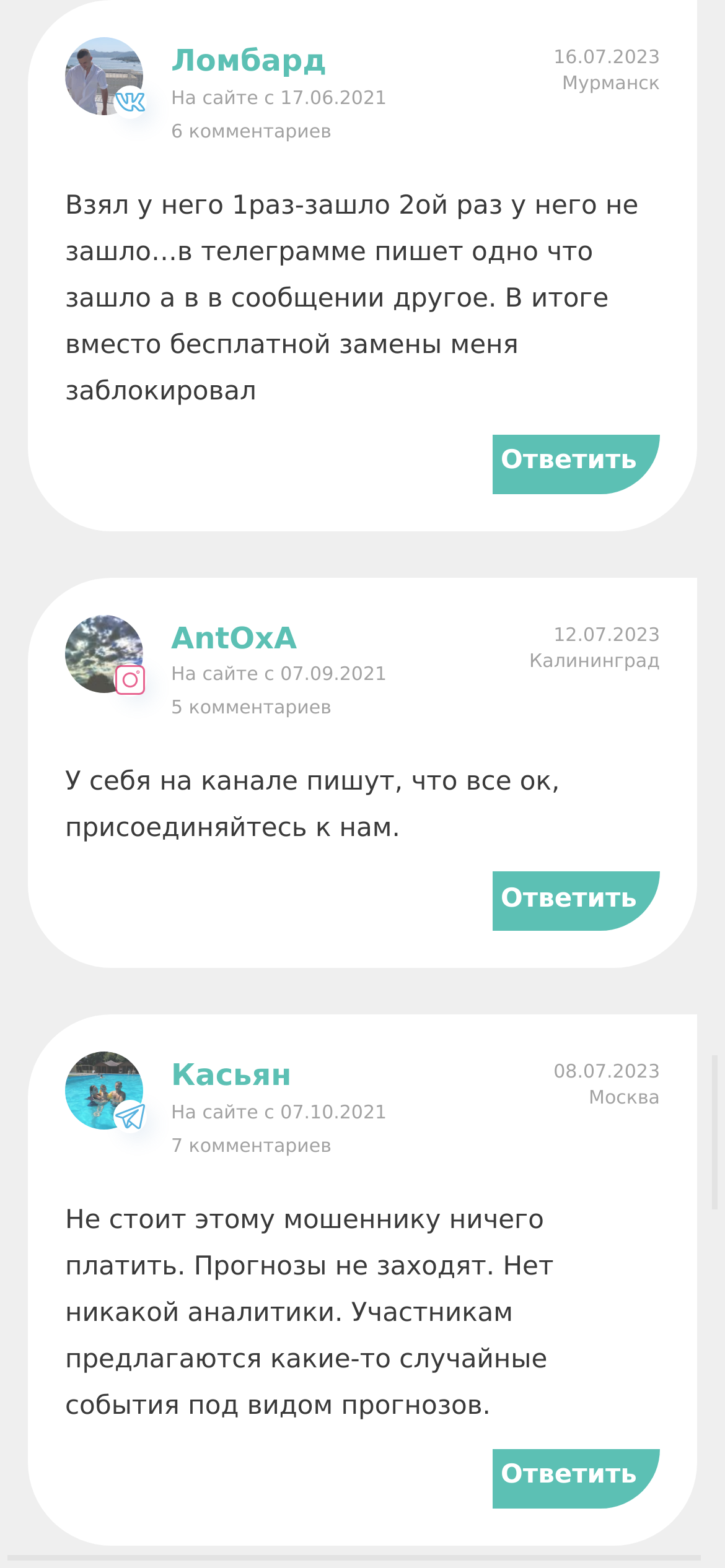Open AntOxA's user profile name
This screenshot has height=1568, width=725.
click(234, 638)
